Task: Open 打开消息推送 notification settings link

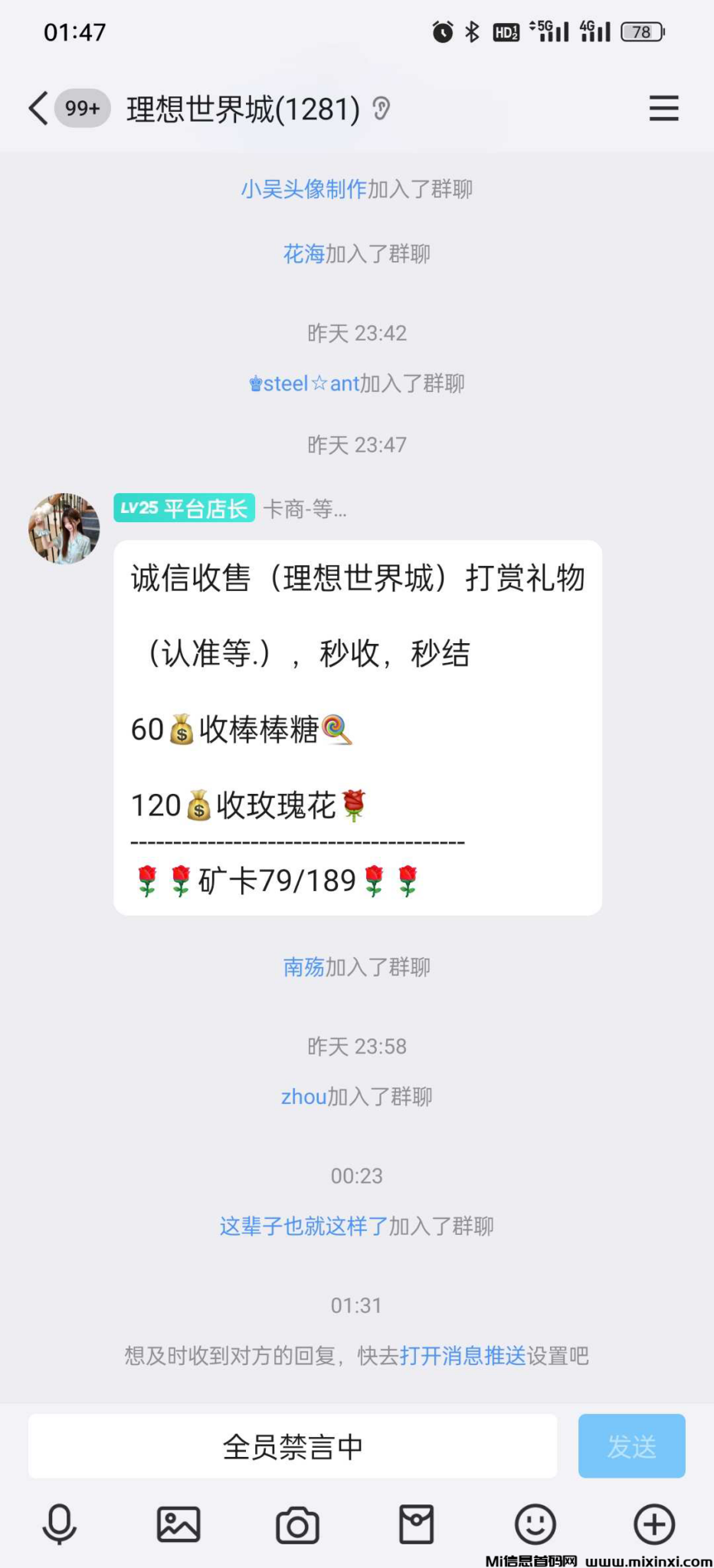Action: 463,1356
